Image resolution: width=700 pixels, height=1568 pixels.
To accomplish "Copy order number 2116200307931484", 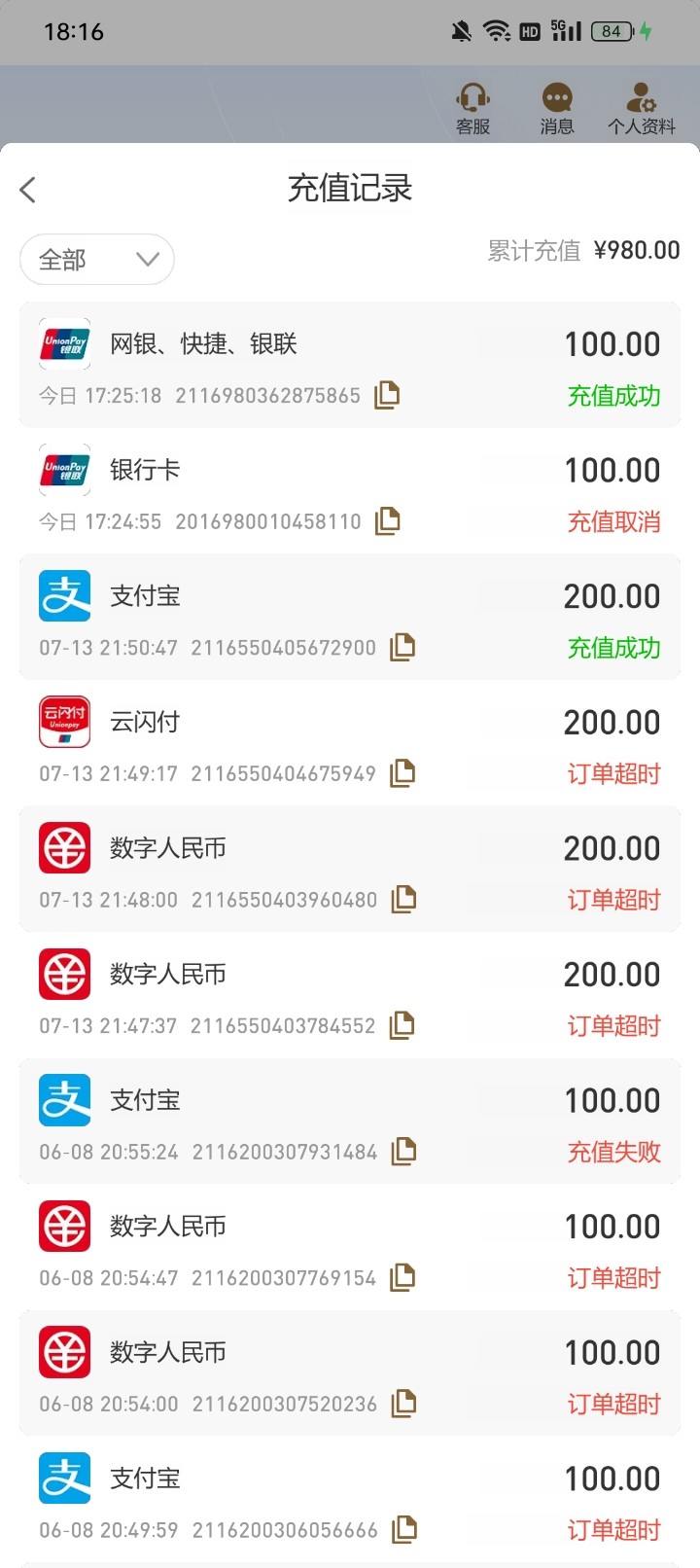I will 403,1152.
